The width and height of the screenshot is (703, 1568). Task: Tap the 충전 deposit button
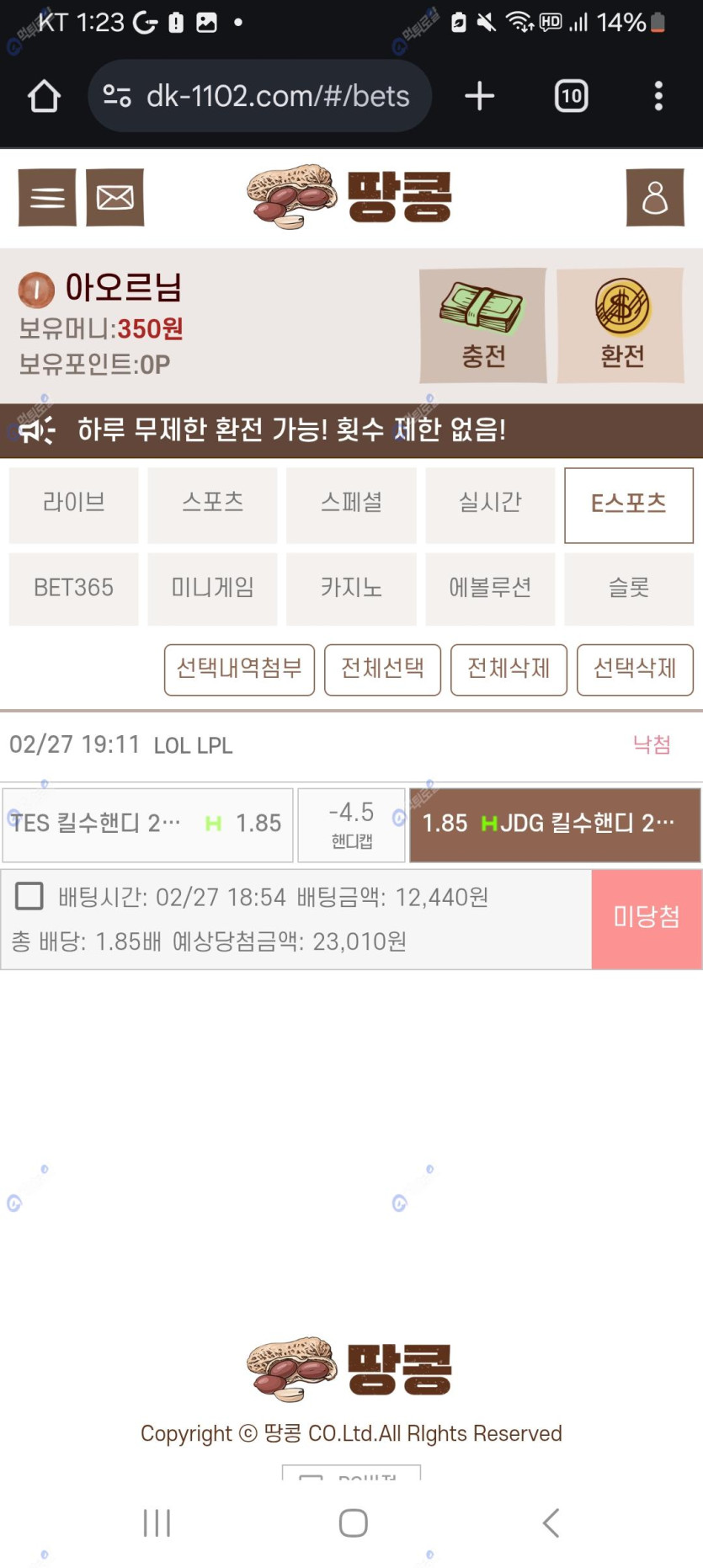(483, 326)
